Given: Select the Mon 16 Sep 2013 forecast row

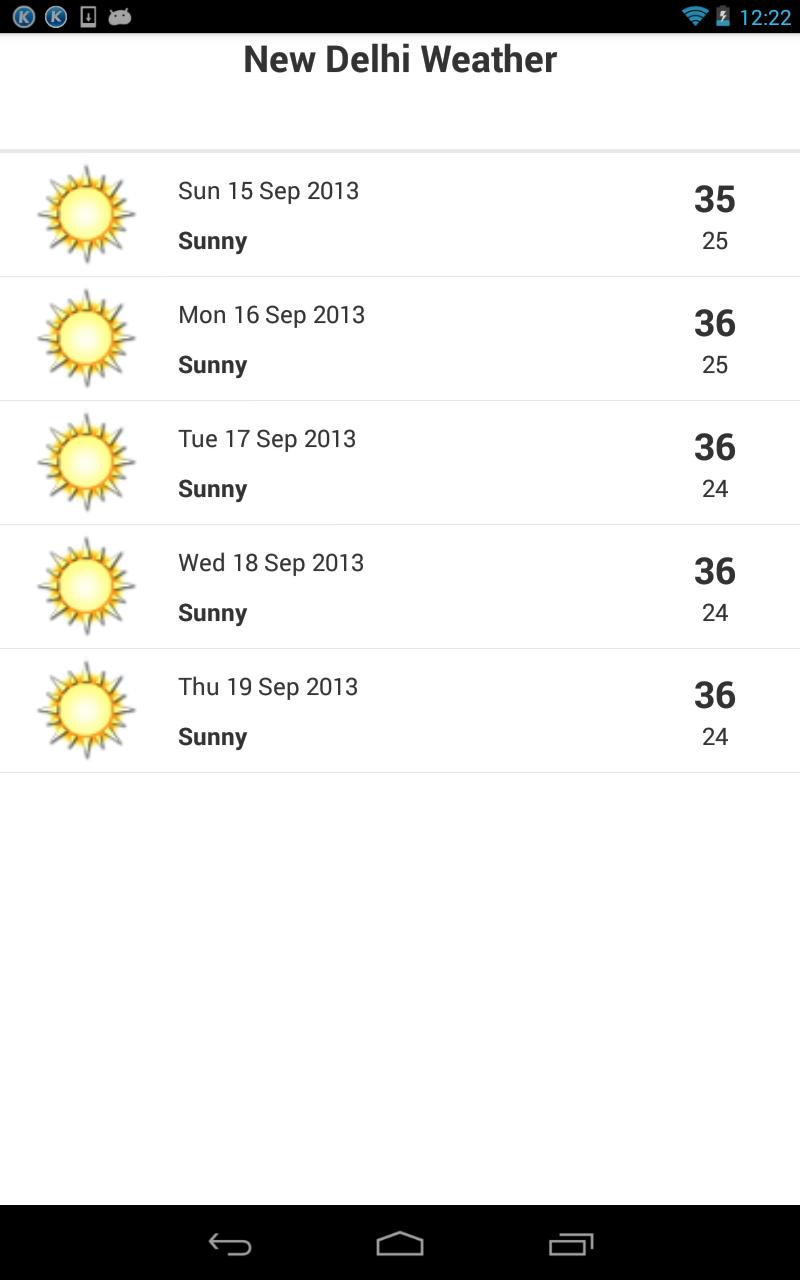Looking at the screenshot, I should pos(400,339).
